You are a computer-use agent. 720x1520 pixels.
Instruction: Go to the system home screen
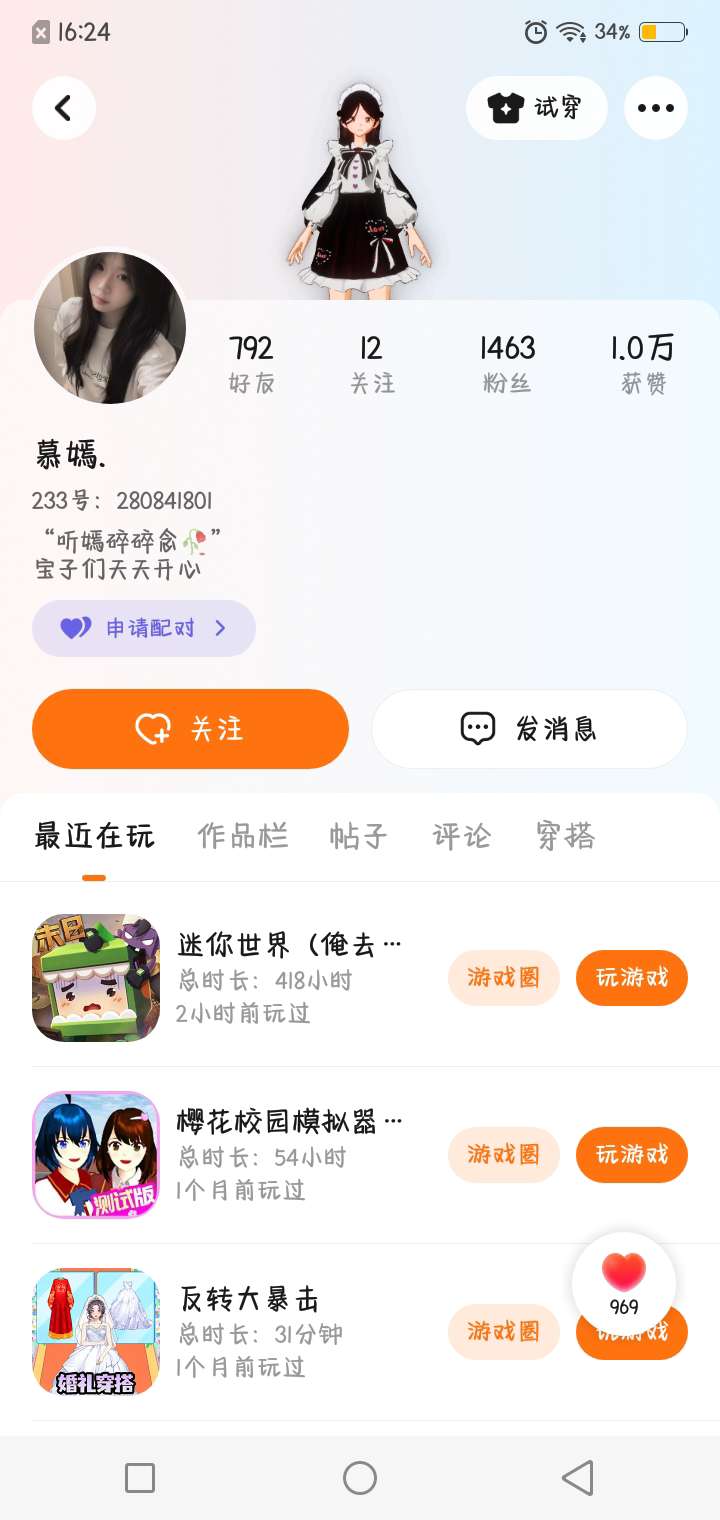click(x=360, y=1478)
